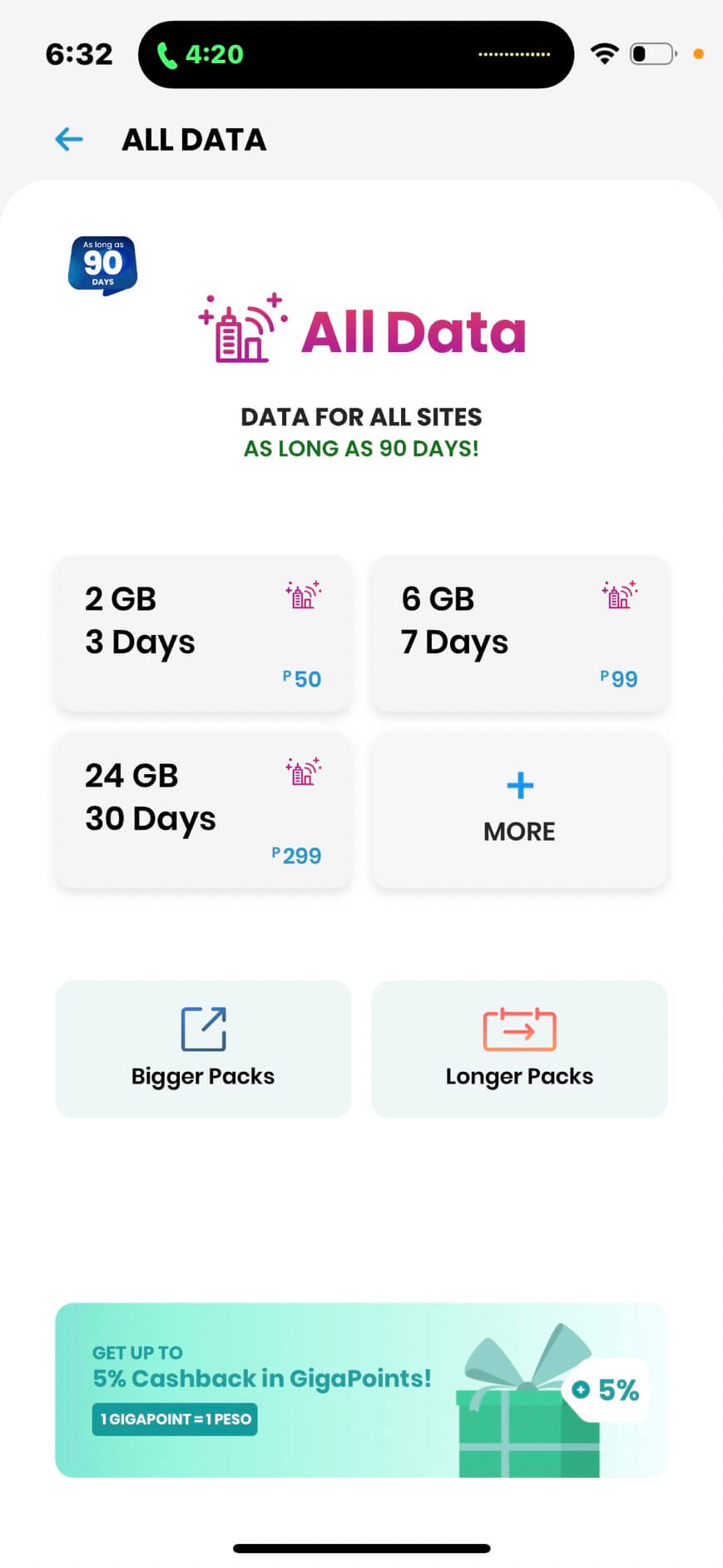This screenshot has height=1568, width=723.
Task: Select the 2 GB 3 Days pack
Action: point(203,634)
